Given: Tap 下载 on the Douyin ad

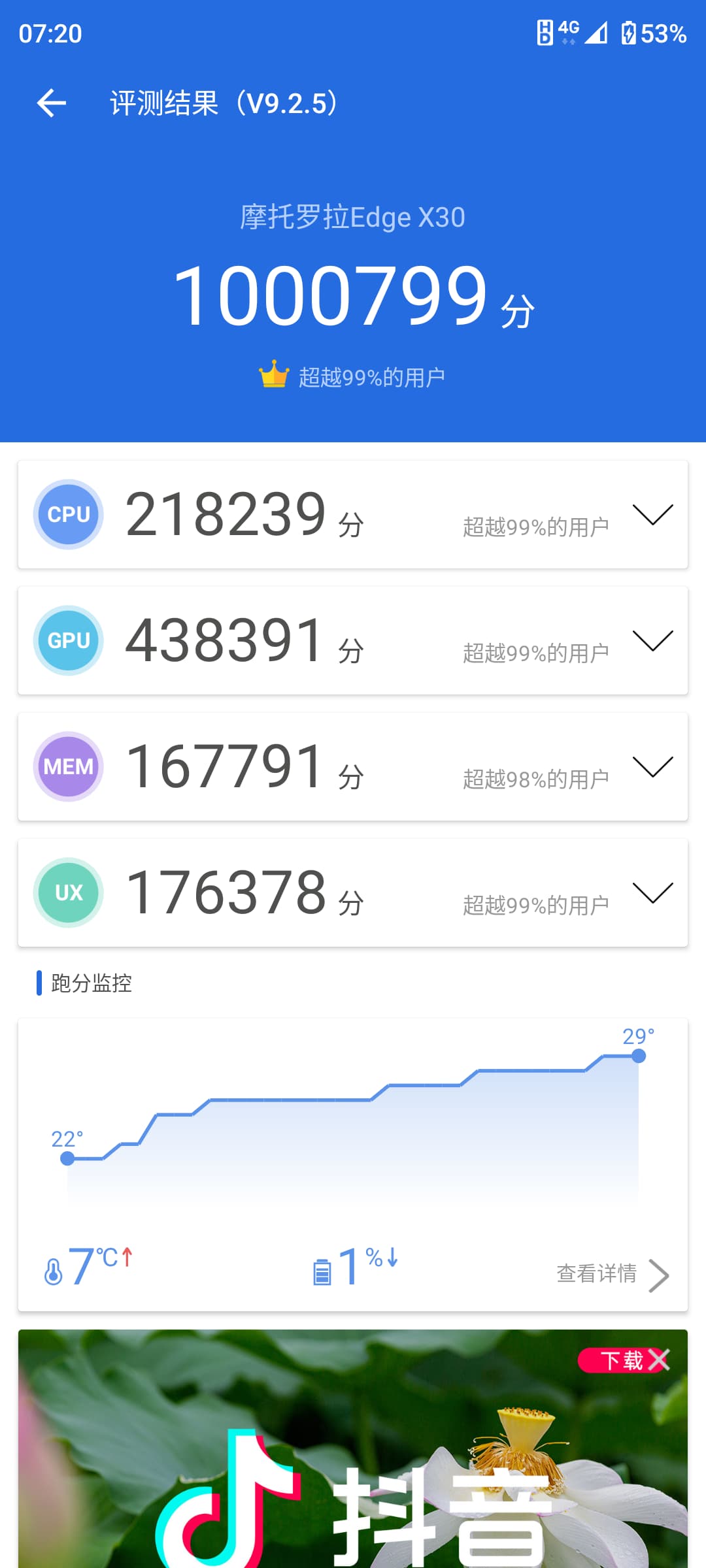Looking at the screenshot, I should pos(622,1360).
